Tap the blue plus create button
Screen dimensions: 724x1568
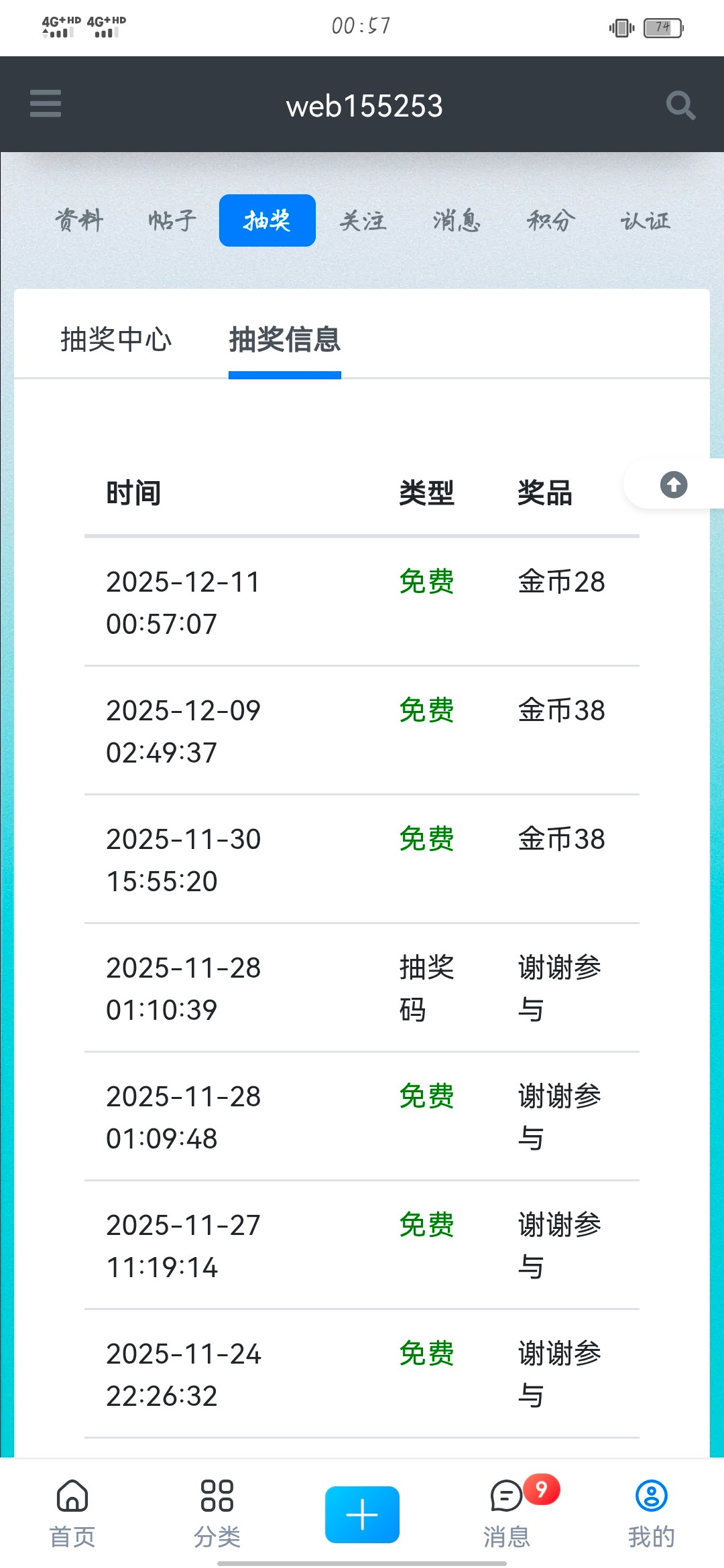pyautogui.click(x=362, y=1514)
